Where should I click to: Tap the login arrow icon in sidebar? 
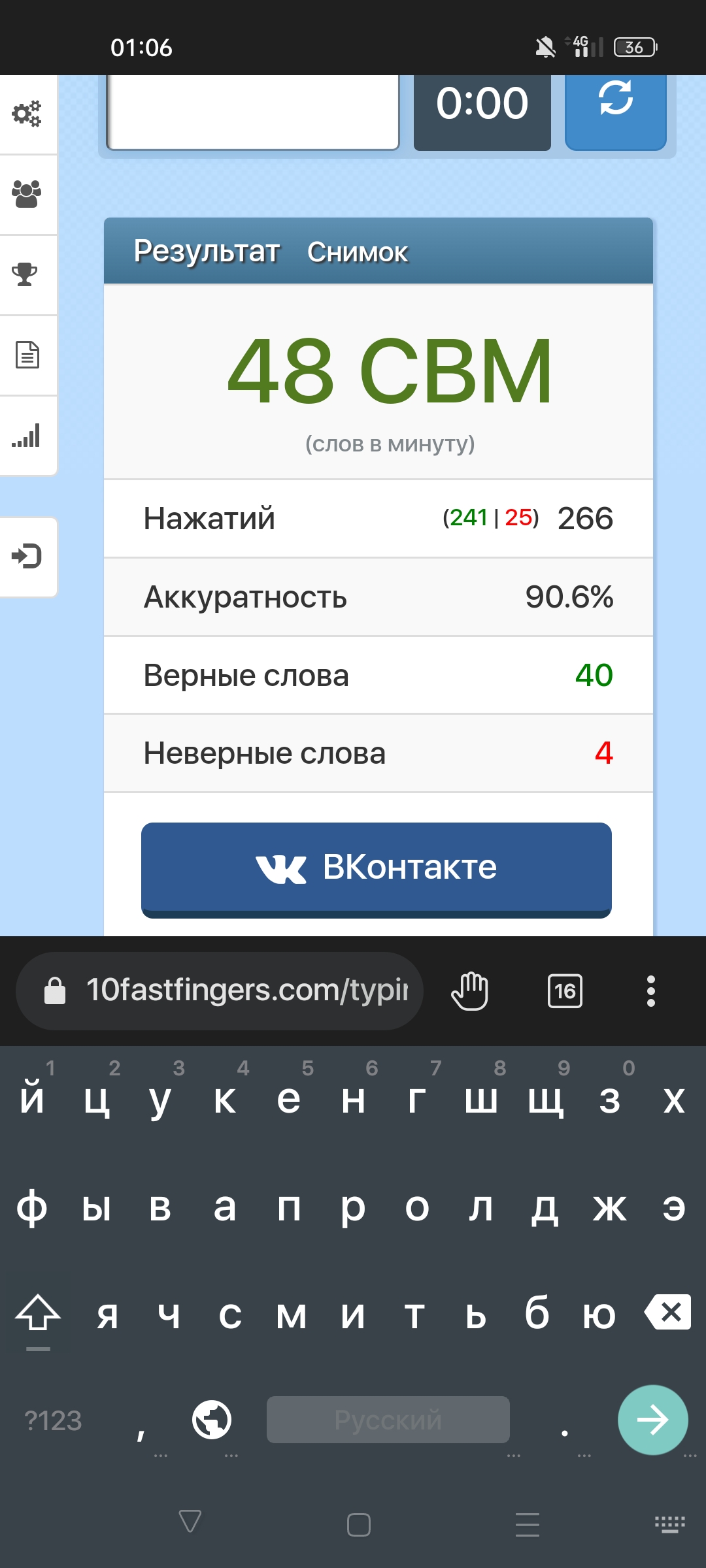point(27,556)
